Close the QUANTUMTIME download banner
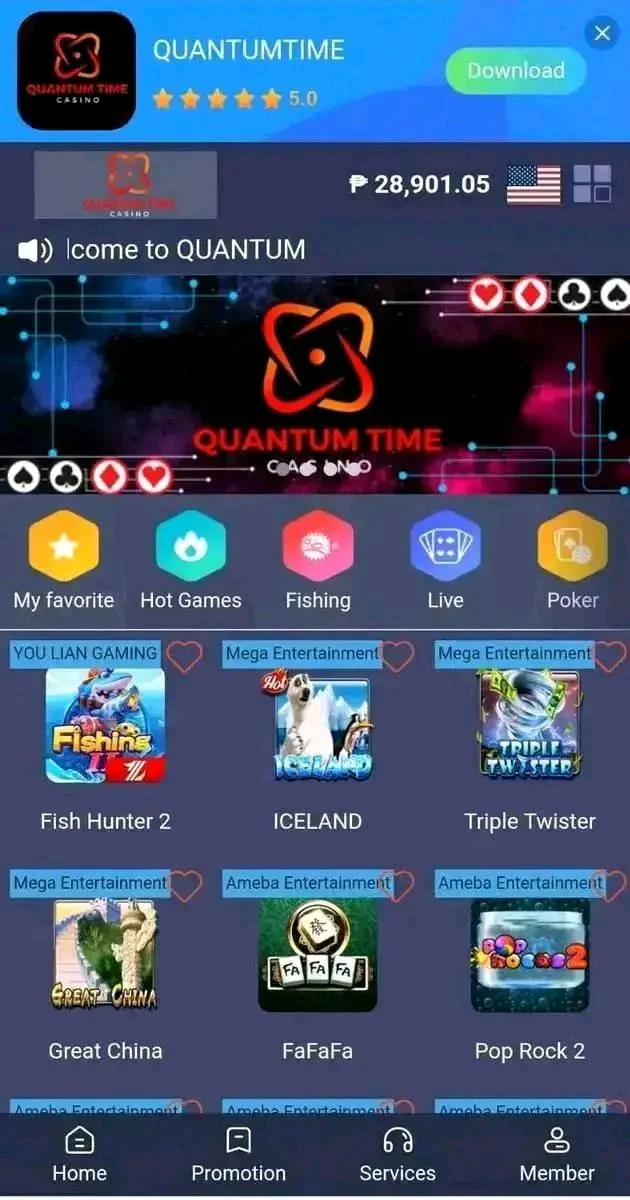This screenshot has width=630, height=1200. 602,33
